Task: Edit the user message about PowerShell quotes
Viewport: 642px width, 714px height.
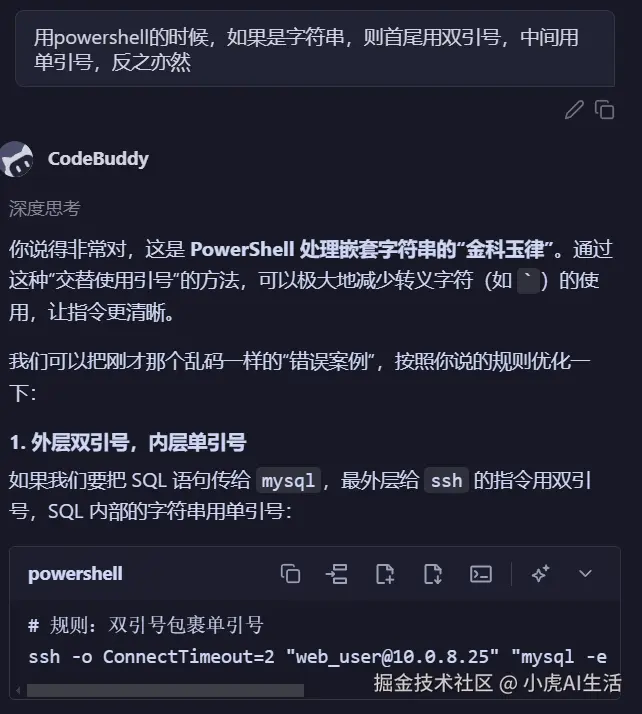Action: (x=574, y=110)
